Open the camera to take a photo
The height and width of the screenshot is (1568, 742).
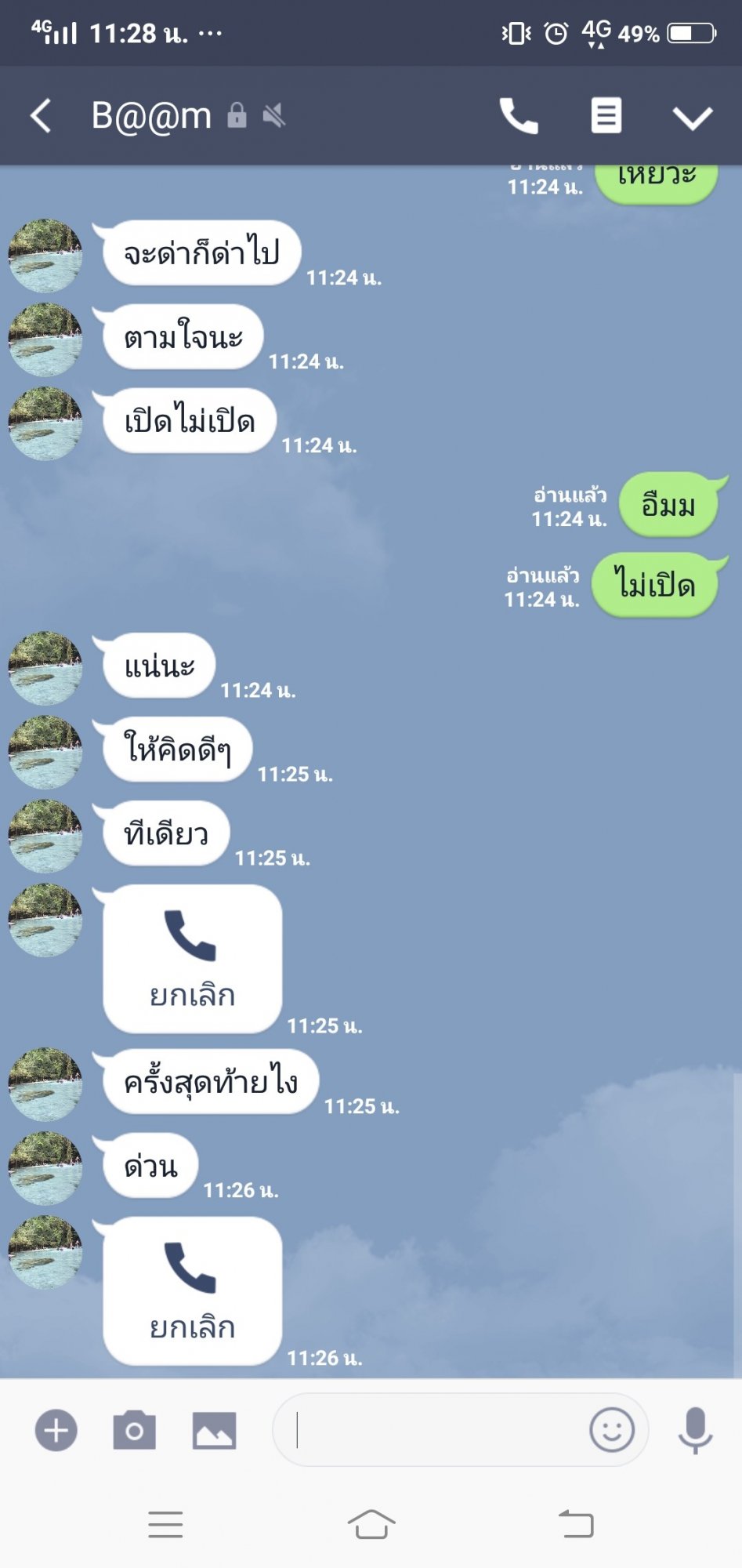tap(135, 1431)
